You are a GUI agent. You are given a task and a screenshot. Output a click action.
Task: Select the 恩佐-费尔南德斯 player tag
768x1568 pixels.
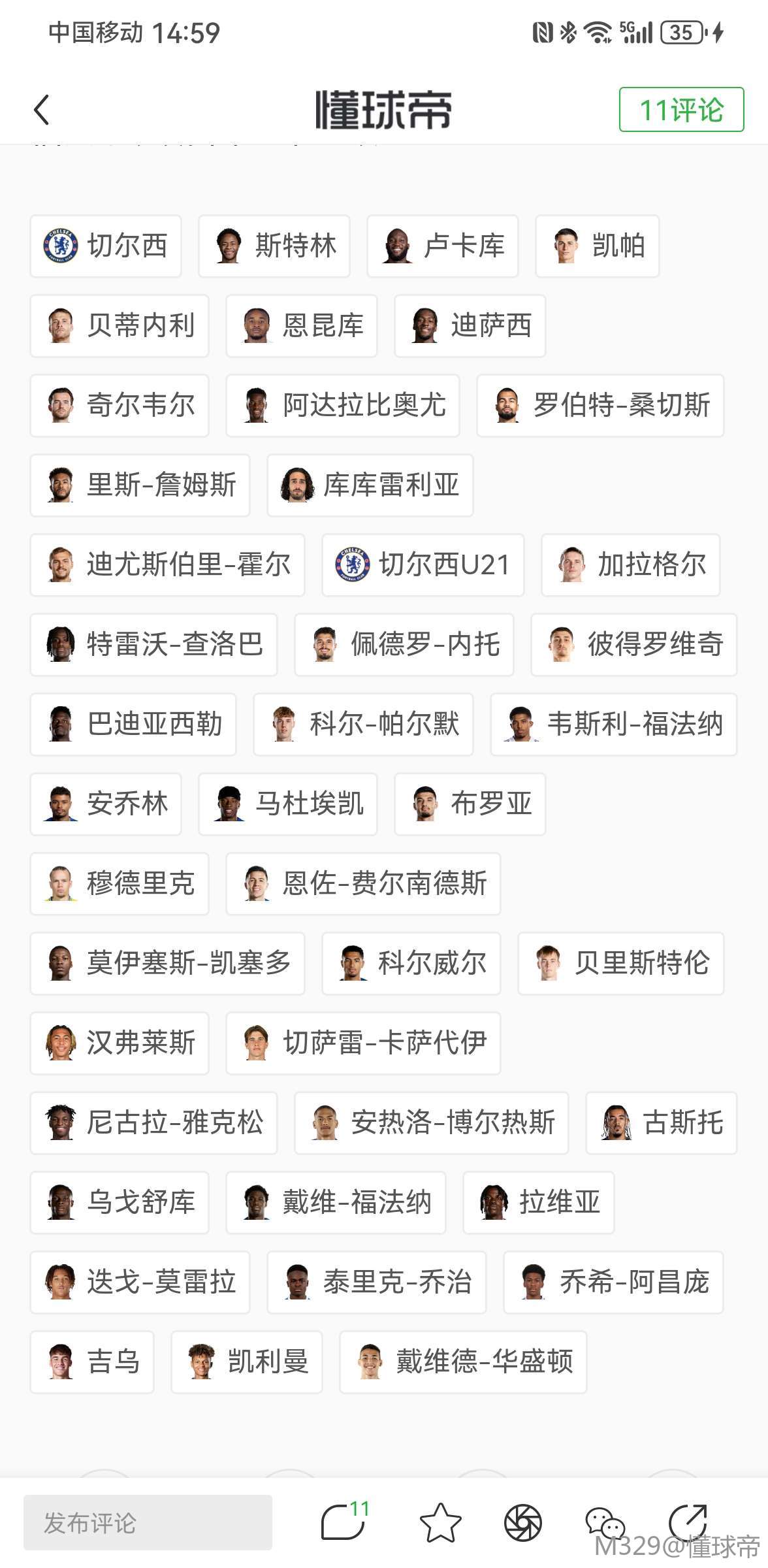point(363,884)
